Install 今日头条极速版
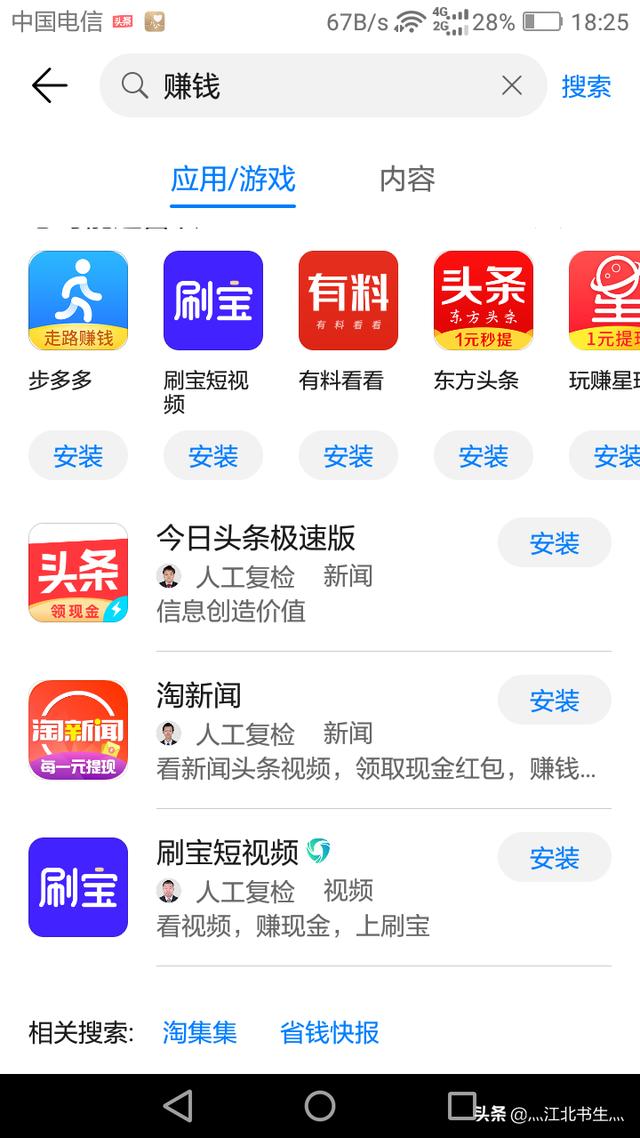This screenshot has width=640, height=1138. click(554, 543)
